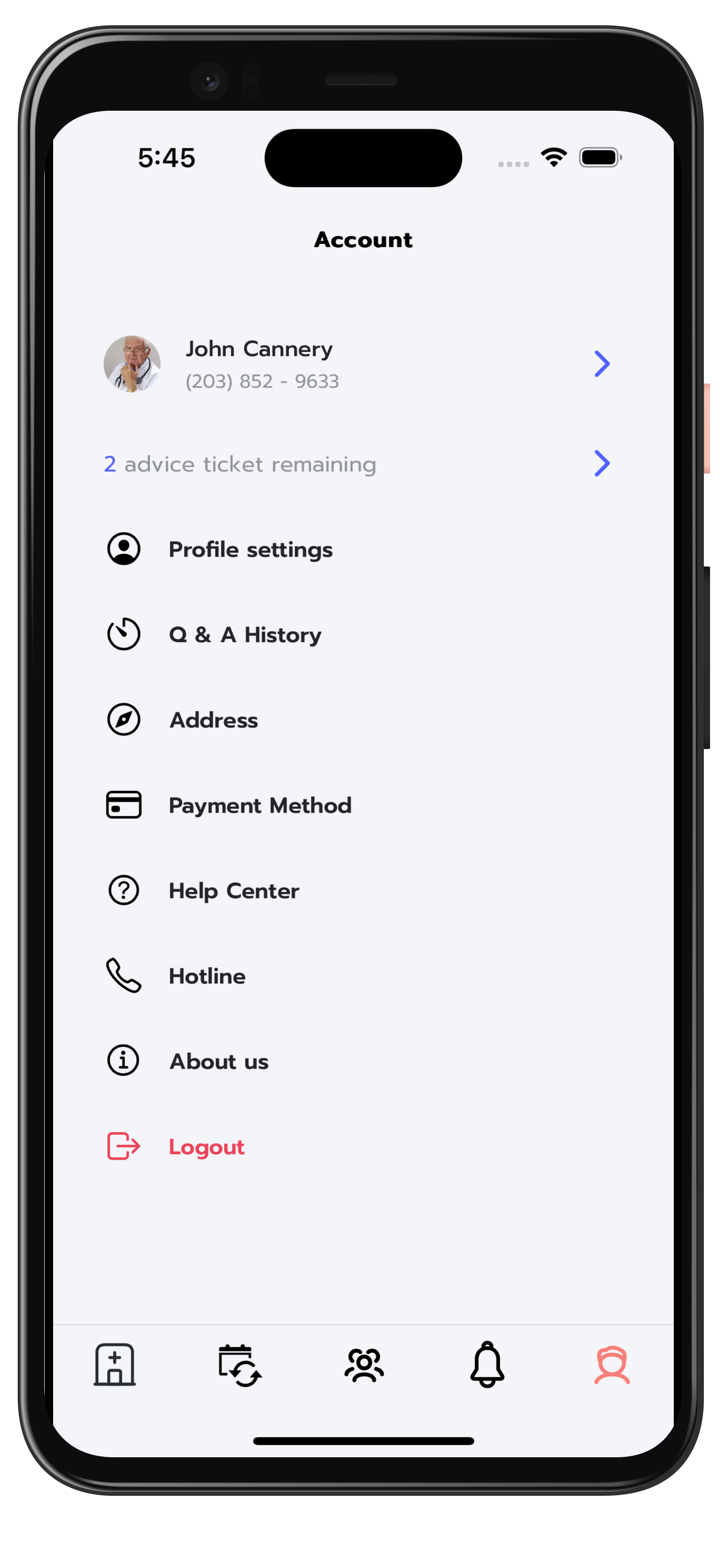726x1568 pixels.
Task: View remaining advice tickets
Action: pyautogui.click(x=363, y=464)
